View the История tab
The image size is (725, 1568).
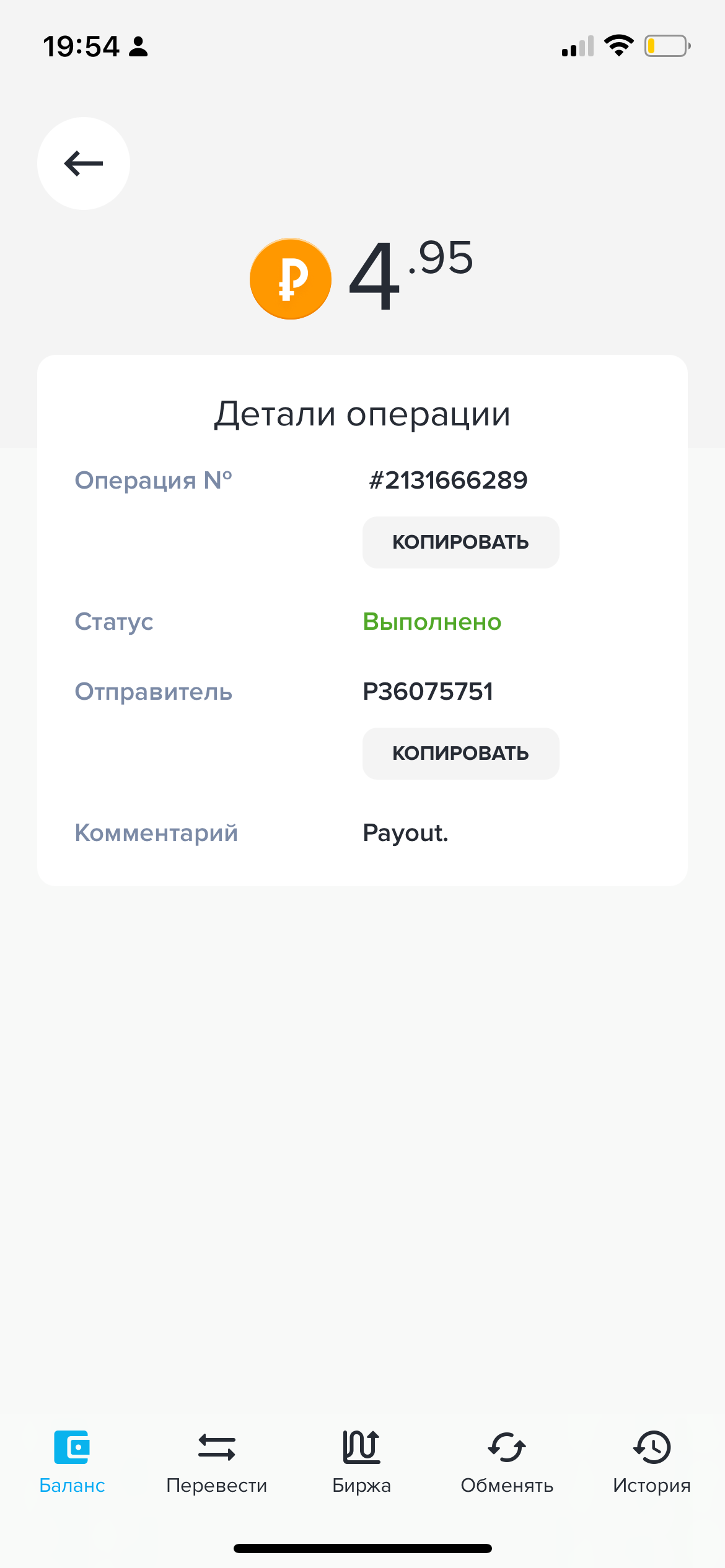[x=651, y=1461]
